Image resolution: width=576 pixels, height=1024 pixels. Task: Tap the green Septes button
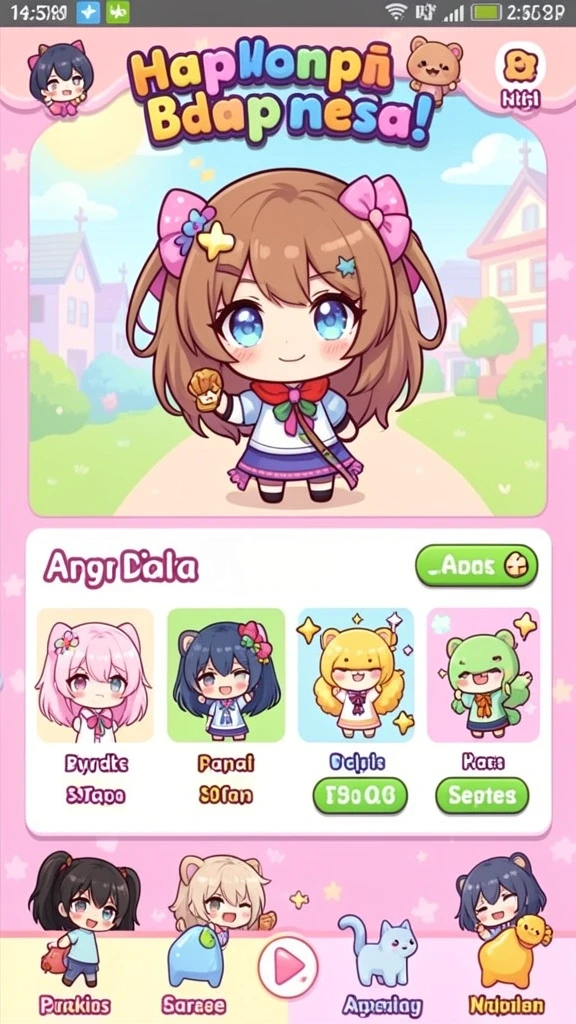(x=483, y=795)
